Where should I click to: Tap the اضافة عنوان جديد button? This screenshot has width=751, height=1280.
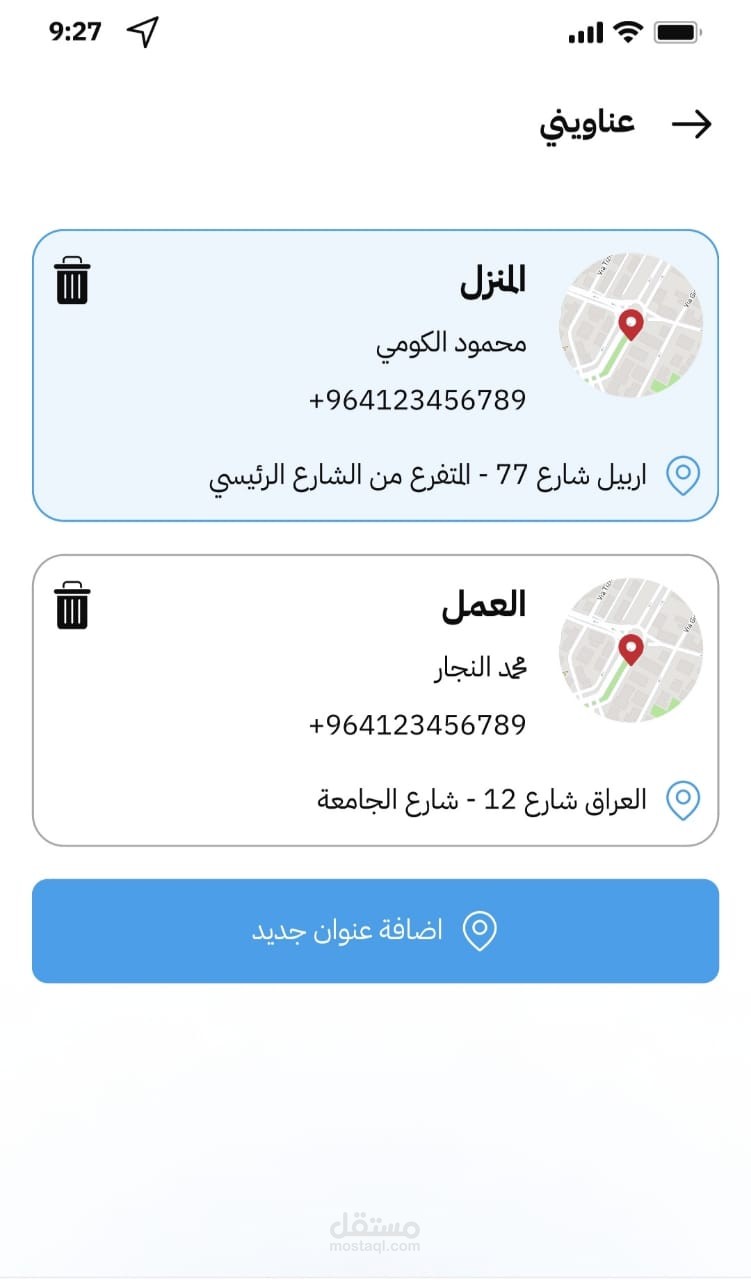[375, 931]
